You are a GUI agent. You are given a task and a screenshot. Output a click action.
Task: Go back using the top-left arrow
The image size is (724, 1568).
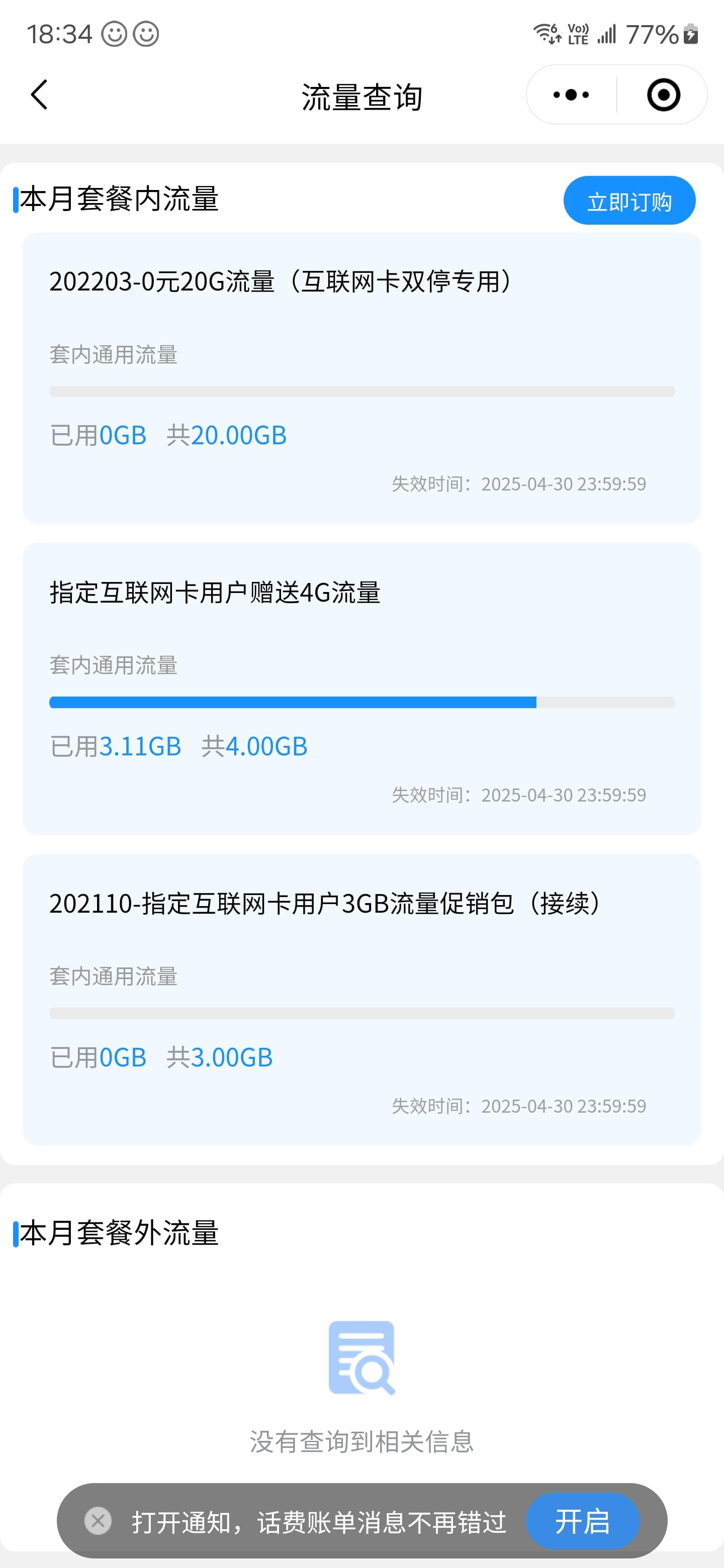point(39,95)
